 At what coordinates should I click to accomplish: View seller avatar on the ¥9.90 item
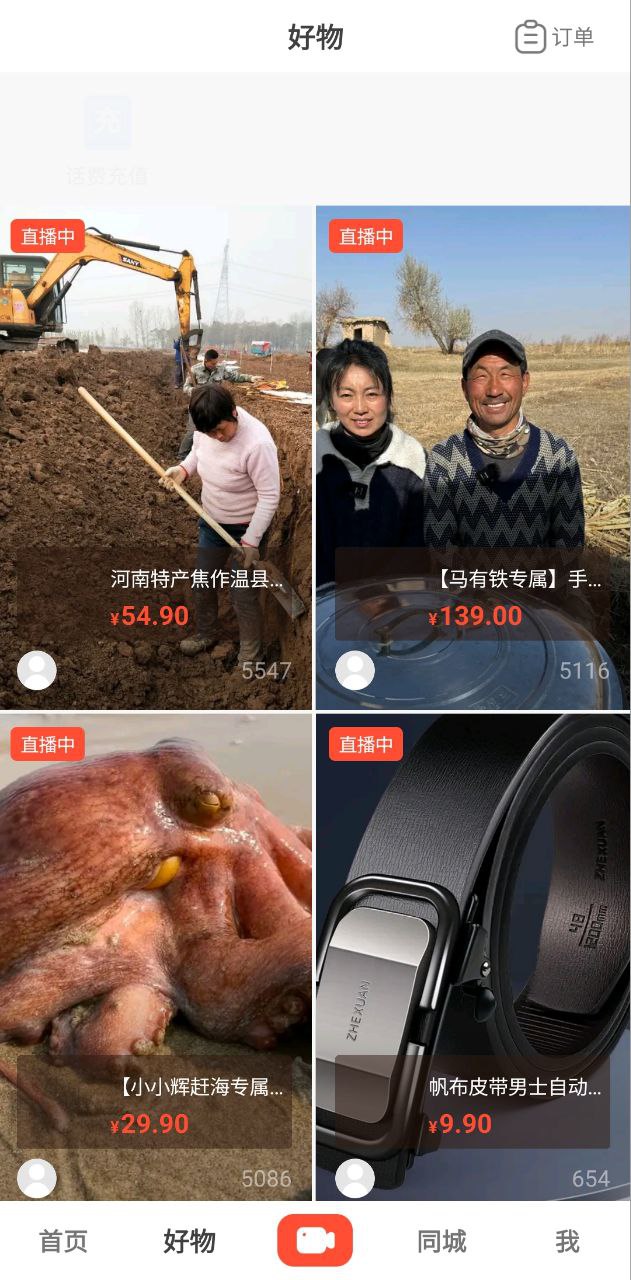click(x=355, y=1178)
